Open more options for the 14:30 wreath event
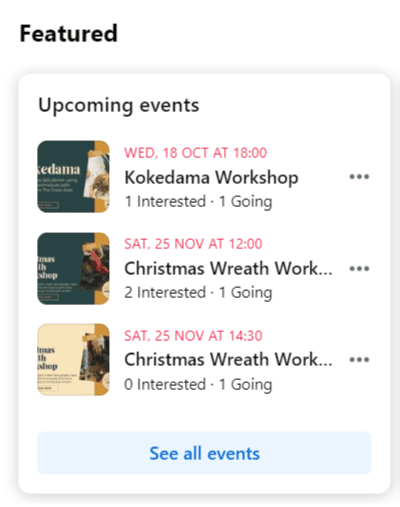The height and width of the screenshot is (507, 400). pos(359,360)
